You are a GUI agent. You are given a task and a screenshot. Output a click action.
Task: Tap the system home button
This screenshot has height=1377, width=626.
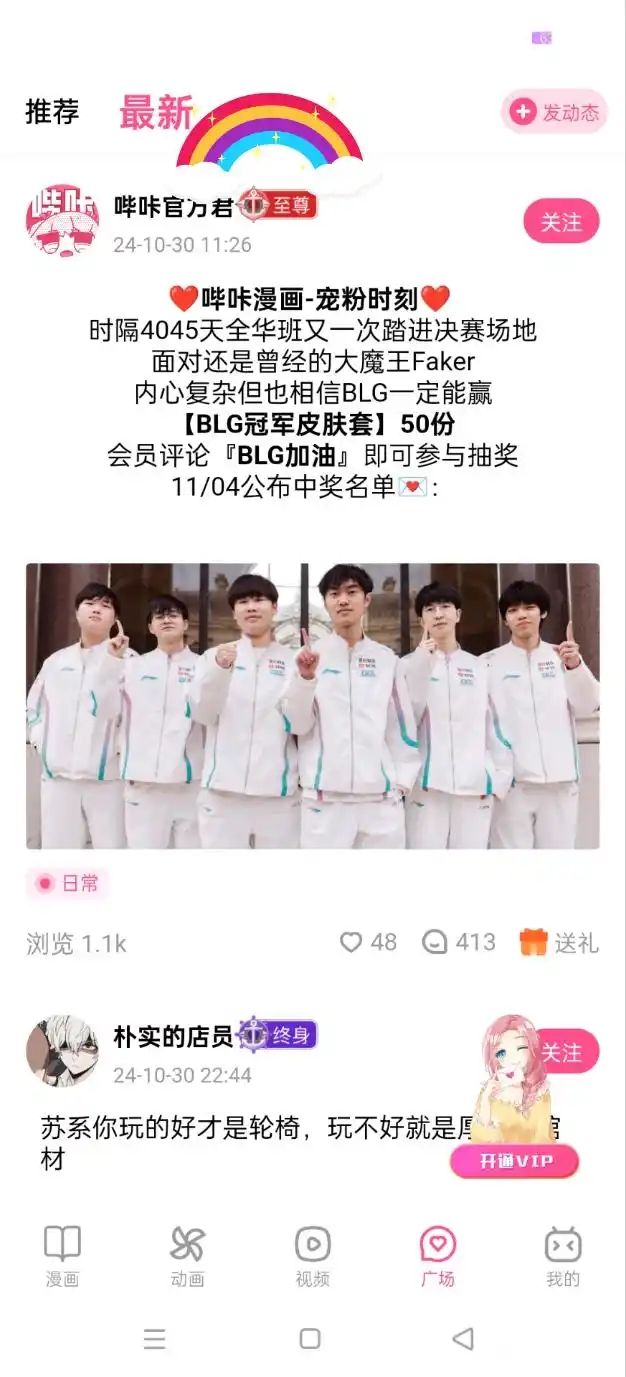pos(311,1339)
